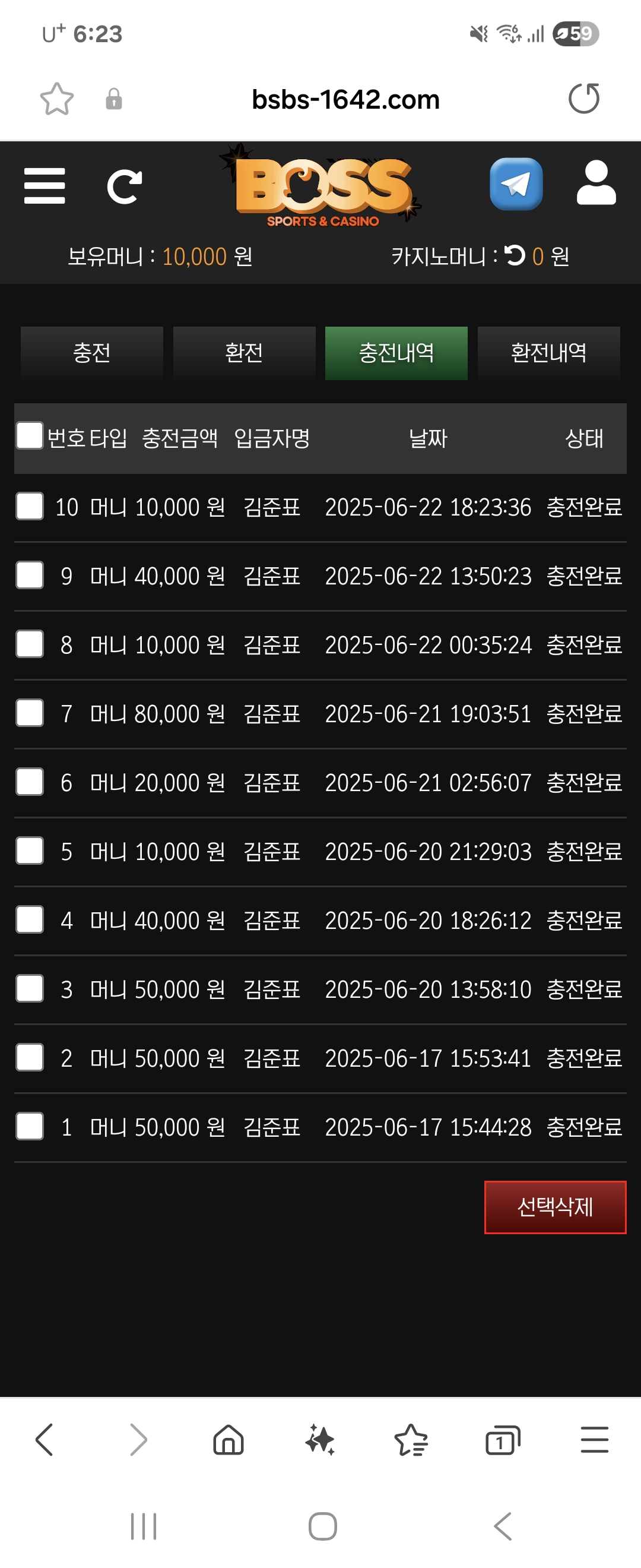Switch to the 환전 tab
641x1568 pixels.
click(x=244, y=353)
